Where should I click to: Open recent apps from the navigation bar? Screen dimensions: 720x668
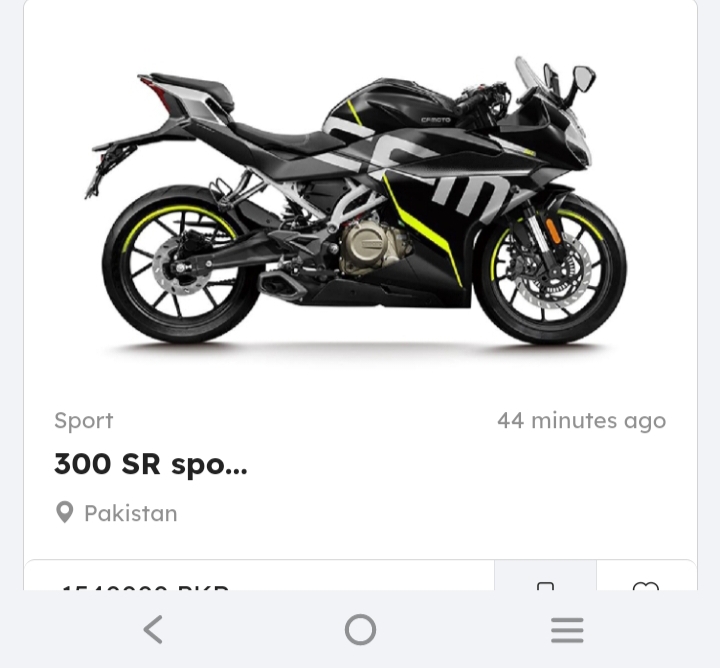(566, 629)
